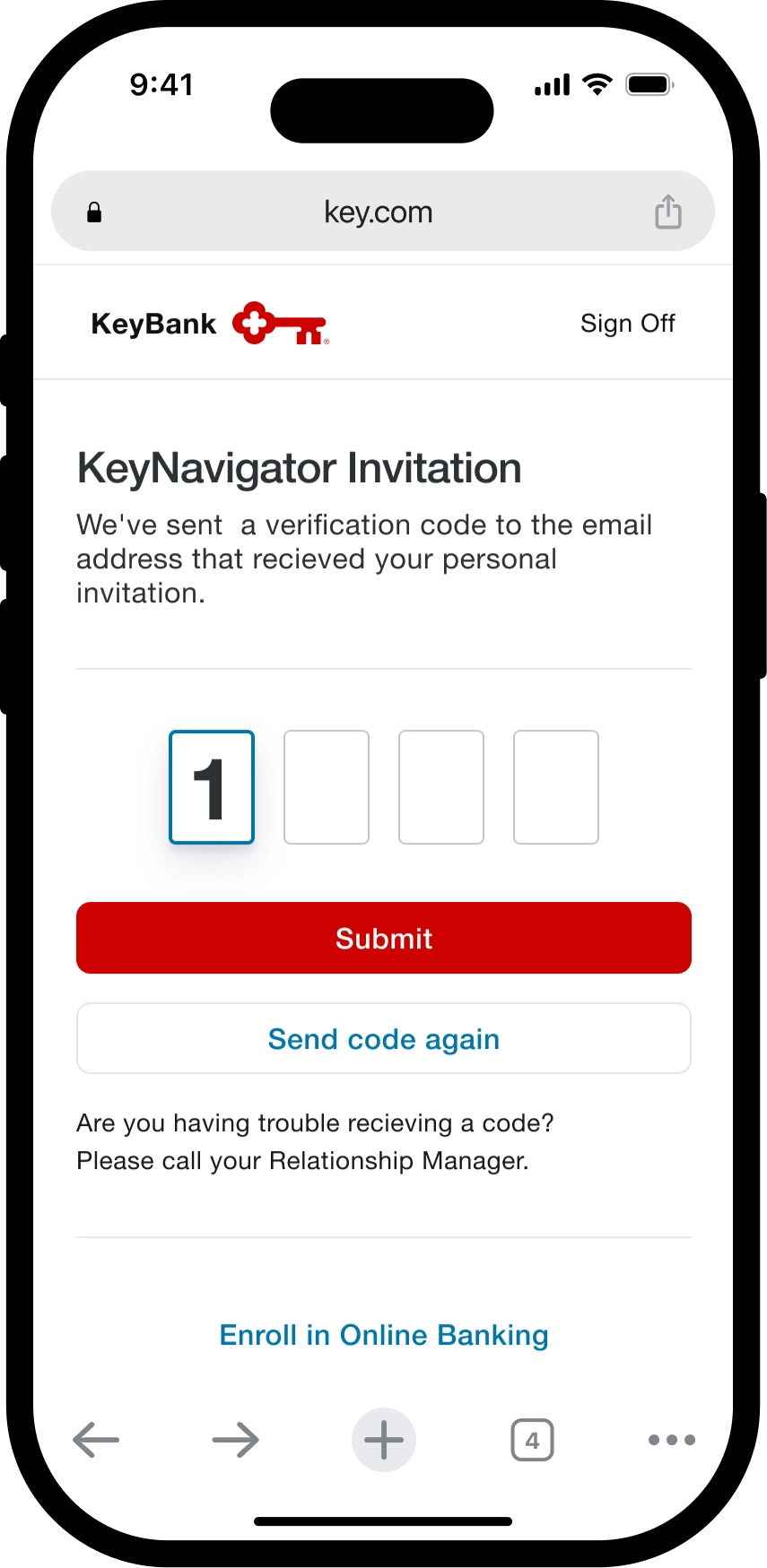
Task: Select the second verification code box
Action: 327,787
